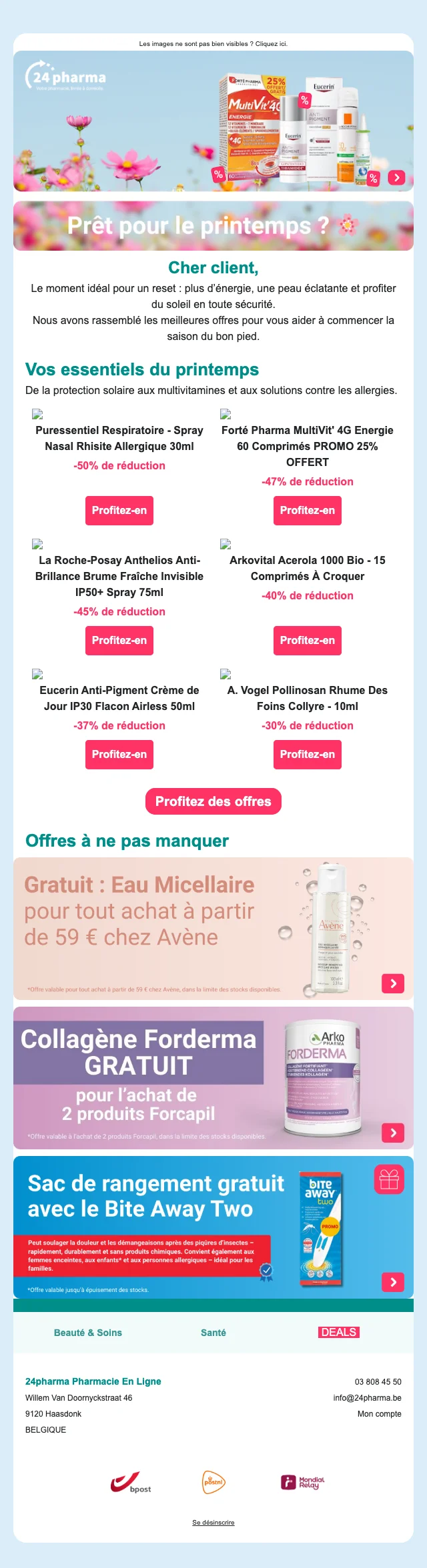Call the pharmacy at 03 808 45 50
Image resolution: width=427 pixels, height=1568 pixels.
click(x=378, y=1382)
